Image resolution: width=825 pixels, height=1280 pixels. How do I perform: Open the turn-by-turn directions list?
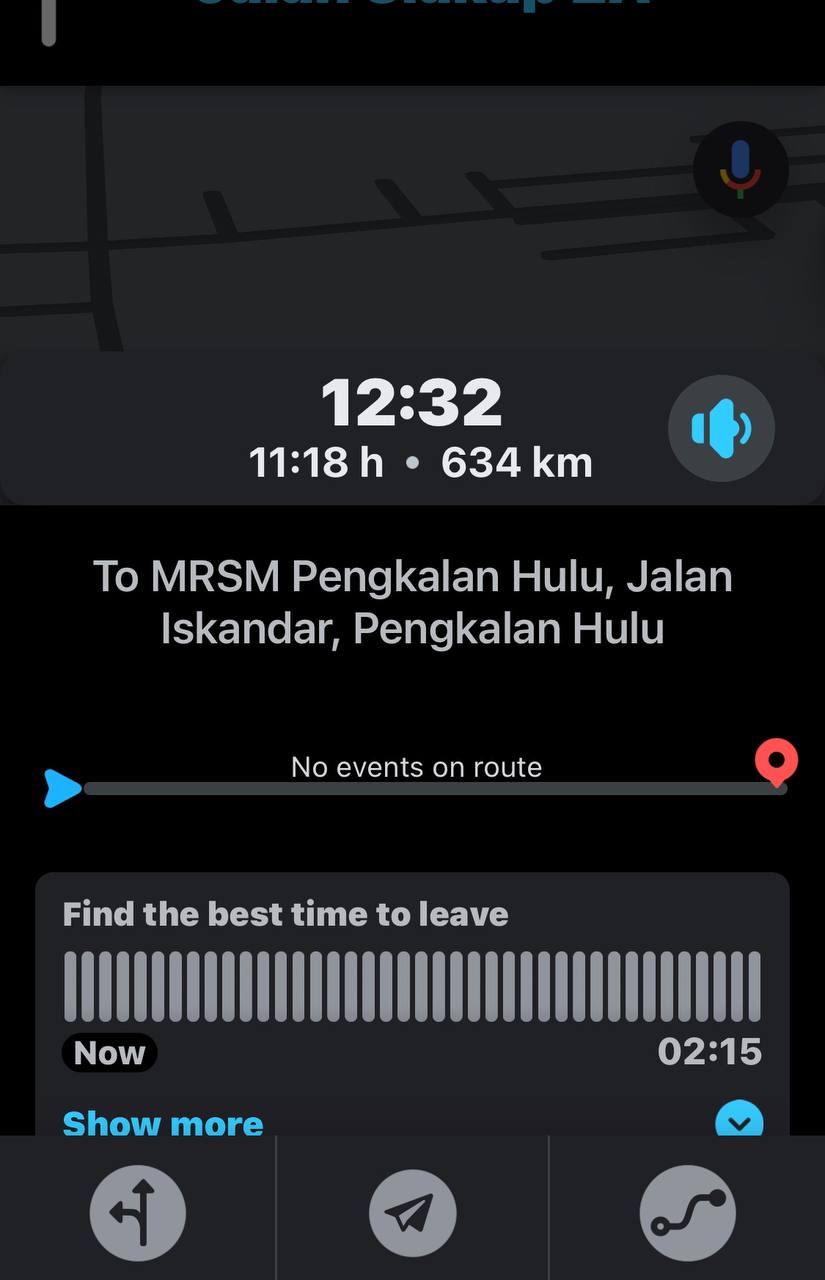pos(138,1213)
